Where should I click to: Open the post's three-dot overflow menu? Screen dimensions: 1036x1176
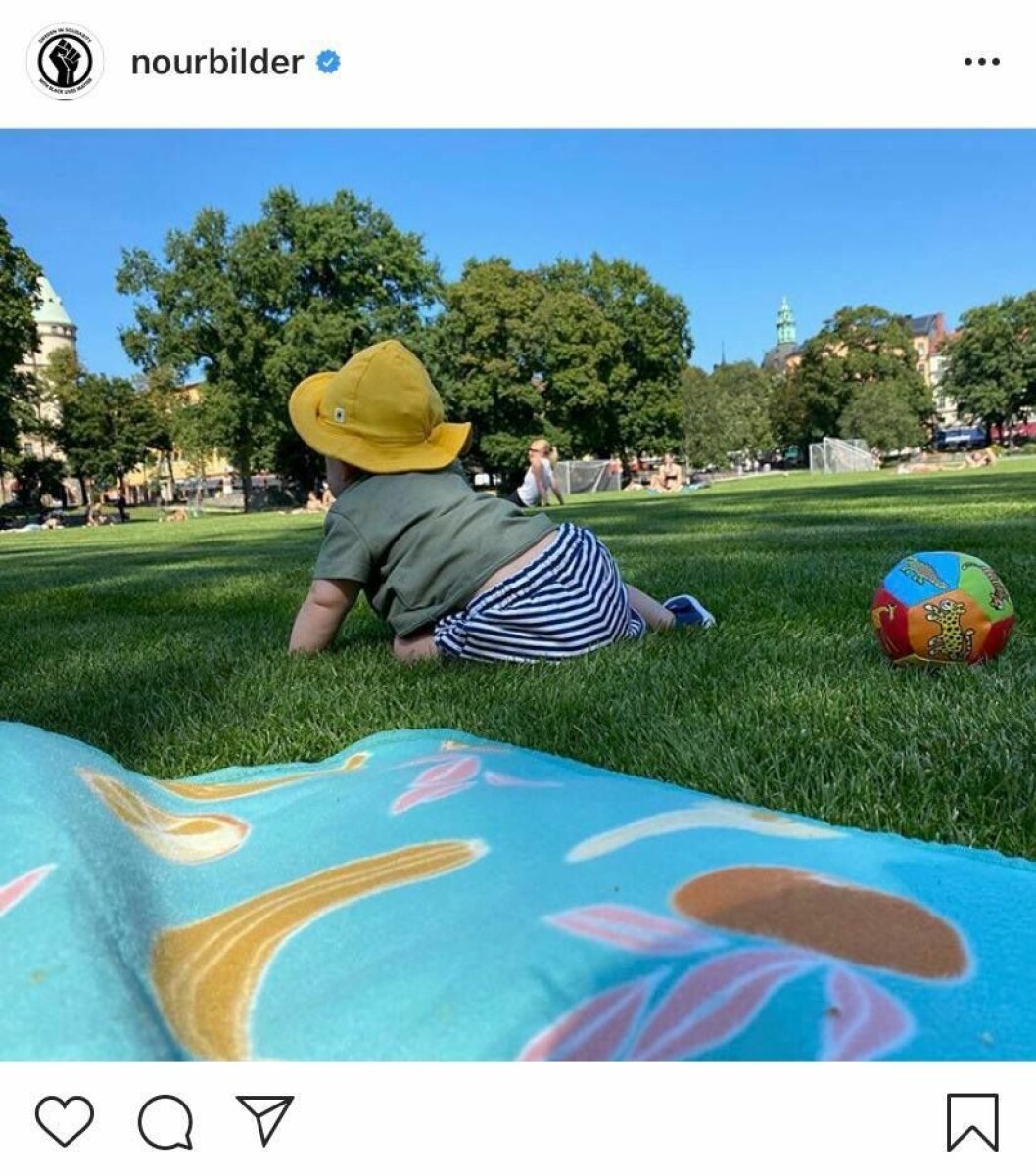coord(981,62)
